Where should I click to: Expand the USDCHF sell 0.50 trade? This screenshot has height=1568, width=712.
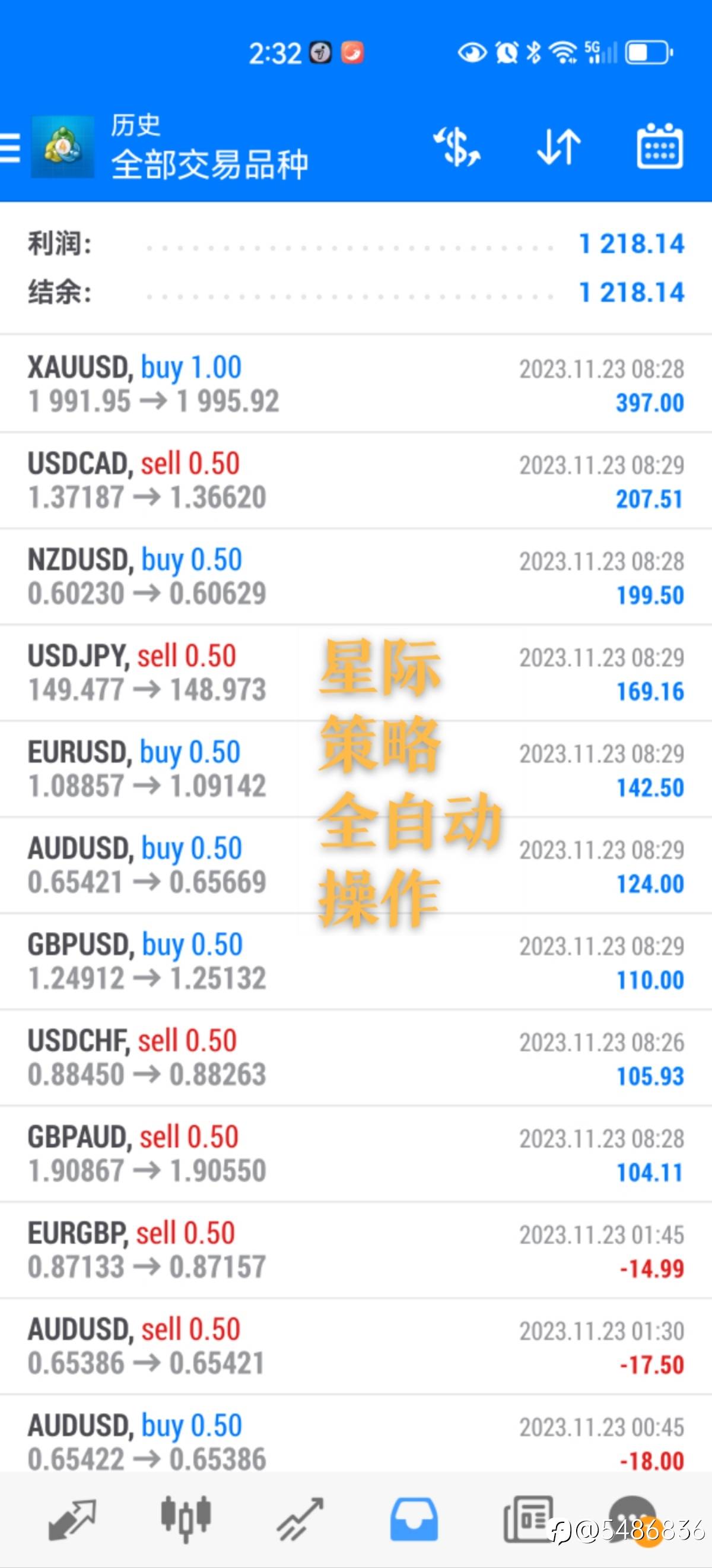click(x=356, y=1057)
